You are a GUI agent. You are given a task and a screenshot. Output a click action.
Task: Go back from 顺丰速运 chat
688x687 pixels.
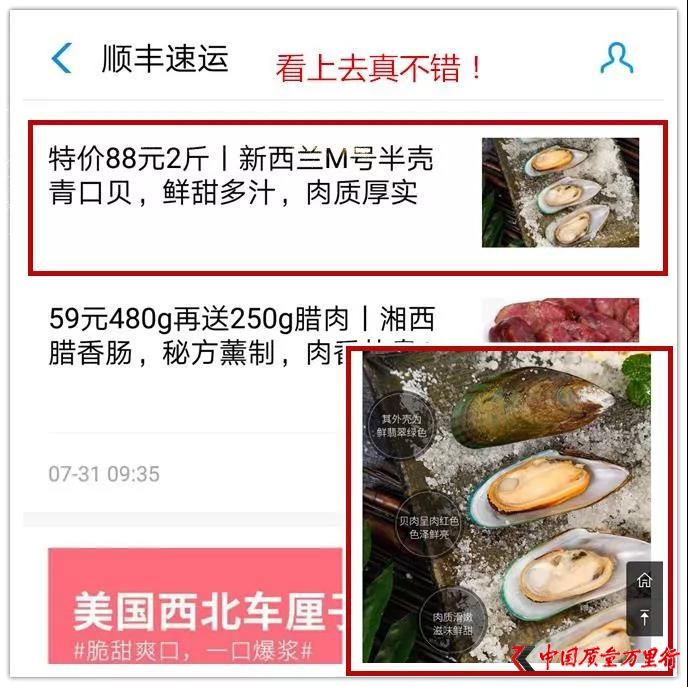pos(62,58)
